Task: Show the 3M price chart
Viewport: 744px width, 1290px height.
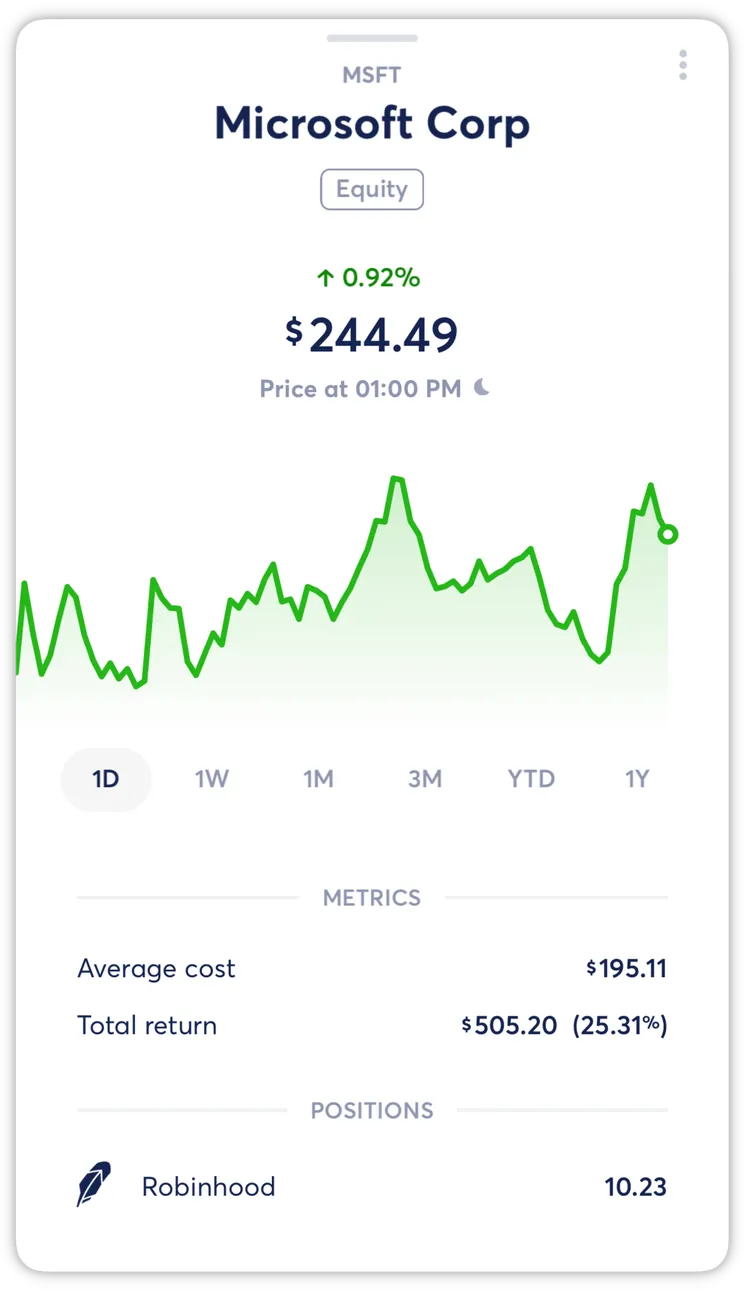Action: pos(425,779)
